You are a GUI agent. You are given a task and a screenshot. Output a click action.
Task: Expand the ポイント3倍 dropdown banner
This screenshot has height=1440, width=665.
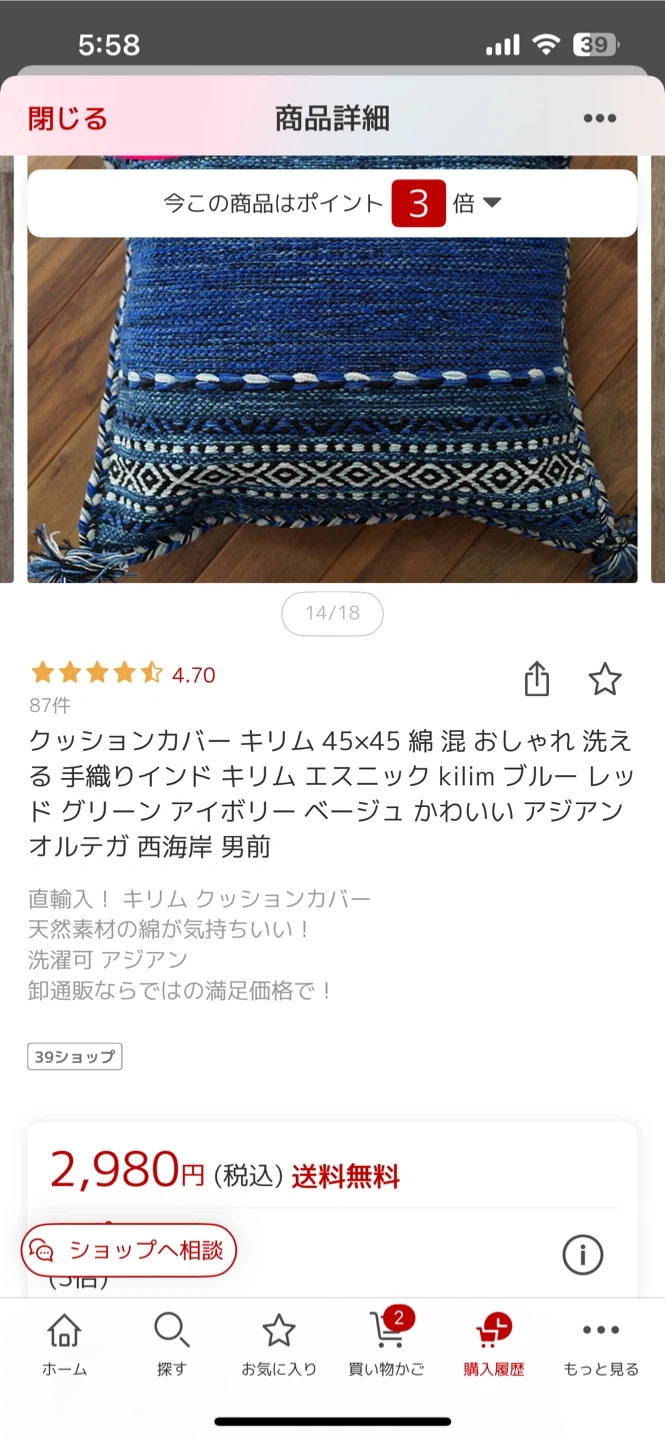tap(333, 204)
